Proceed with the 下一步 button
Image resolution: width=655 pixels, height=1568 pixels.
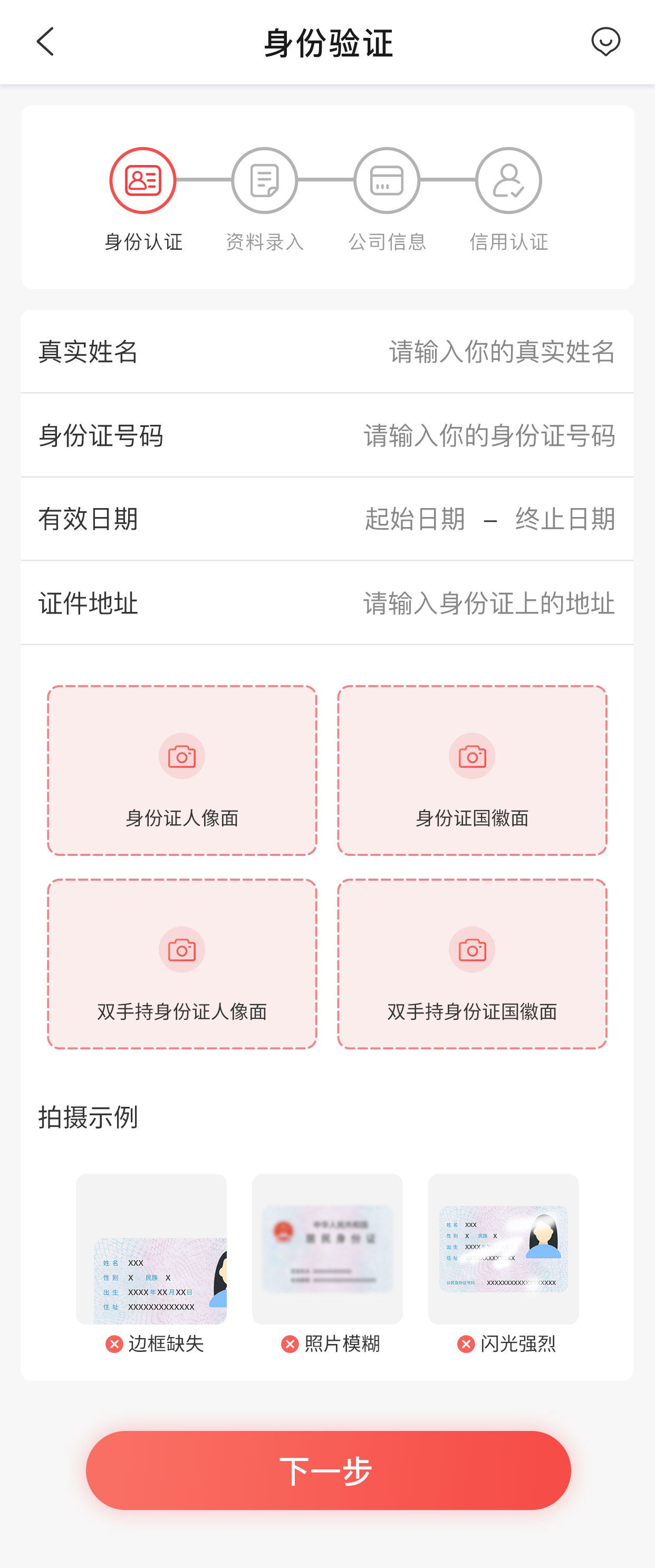coord(328,1470)
